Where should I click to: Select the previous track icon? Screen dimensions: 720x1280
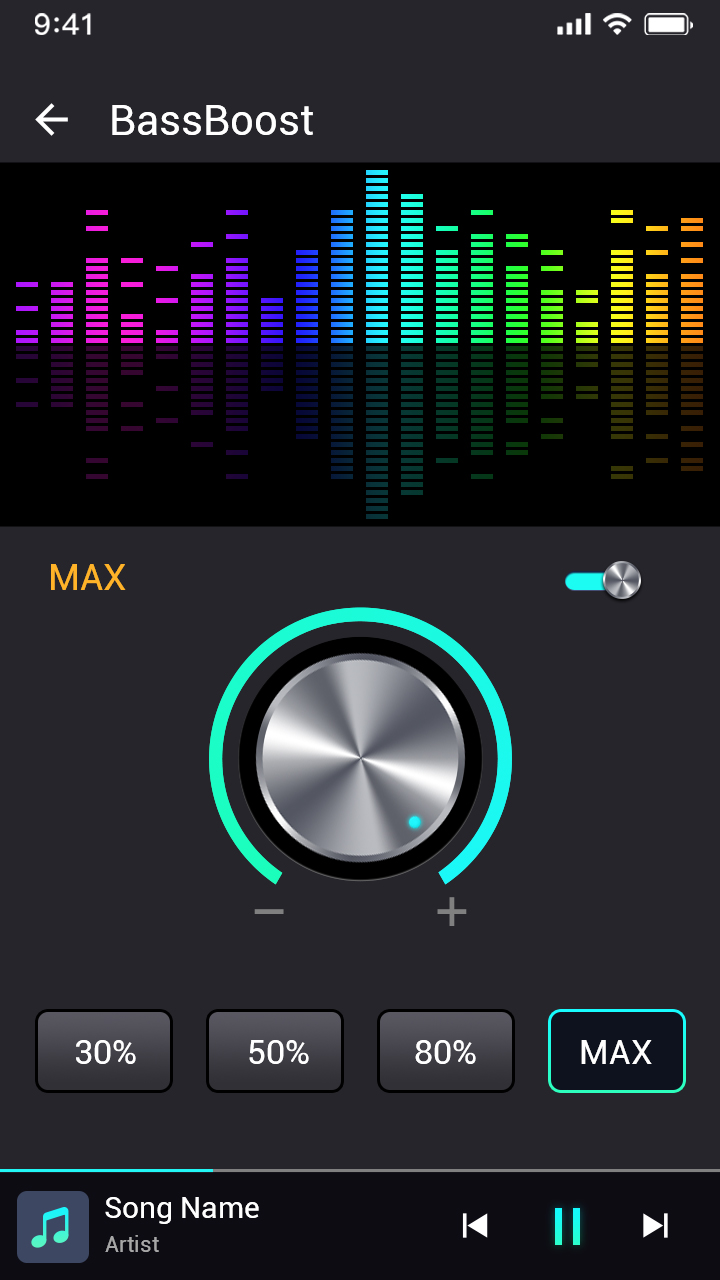476,1225
